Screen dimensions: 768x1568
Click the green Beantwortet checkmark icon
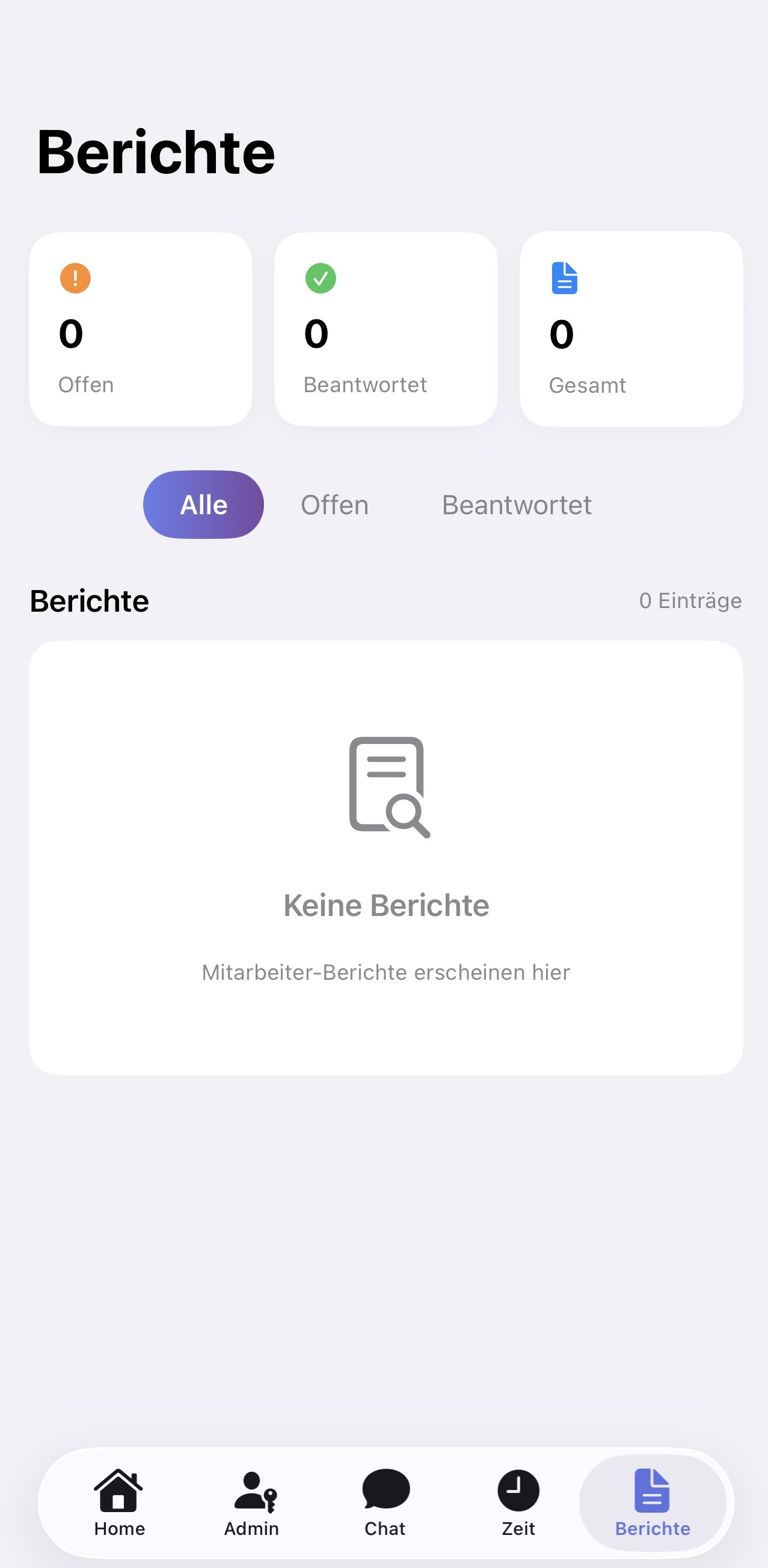click(321, 279)
